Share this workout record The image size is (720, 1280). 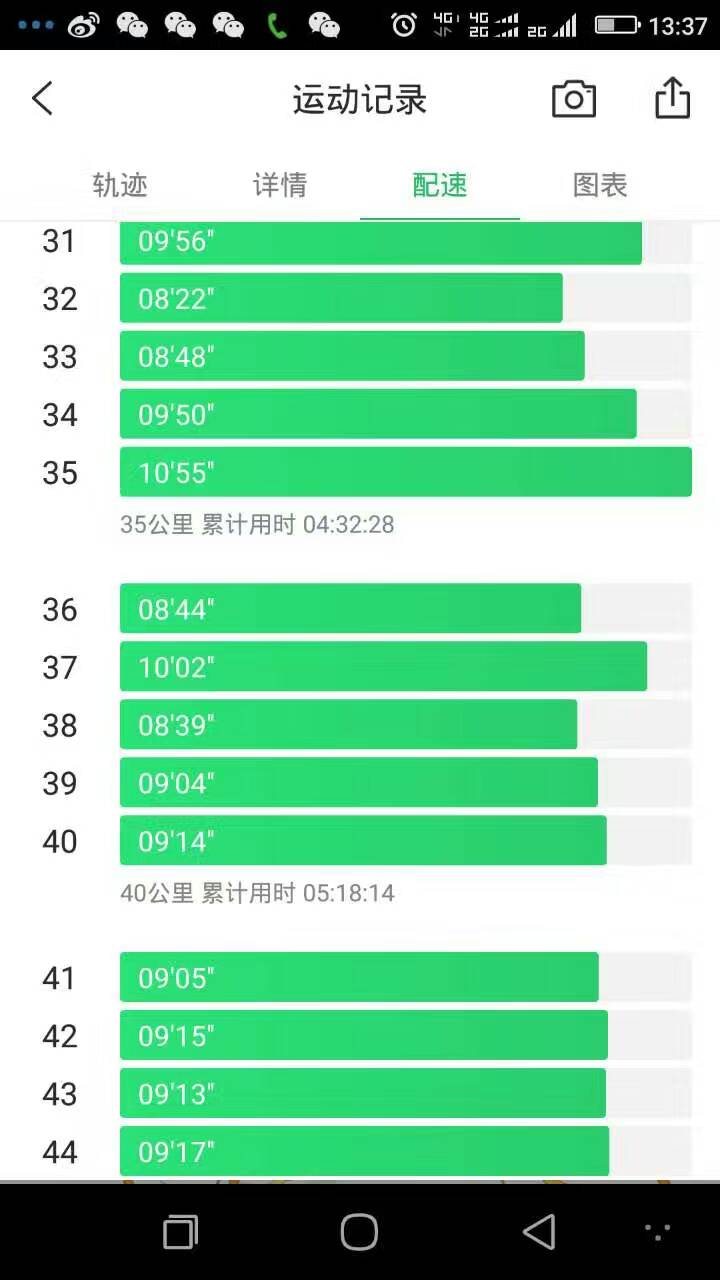click(672, 98)
